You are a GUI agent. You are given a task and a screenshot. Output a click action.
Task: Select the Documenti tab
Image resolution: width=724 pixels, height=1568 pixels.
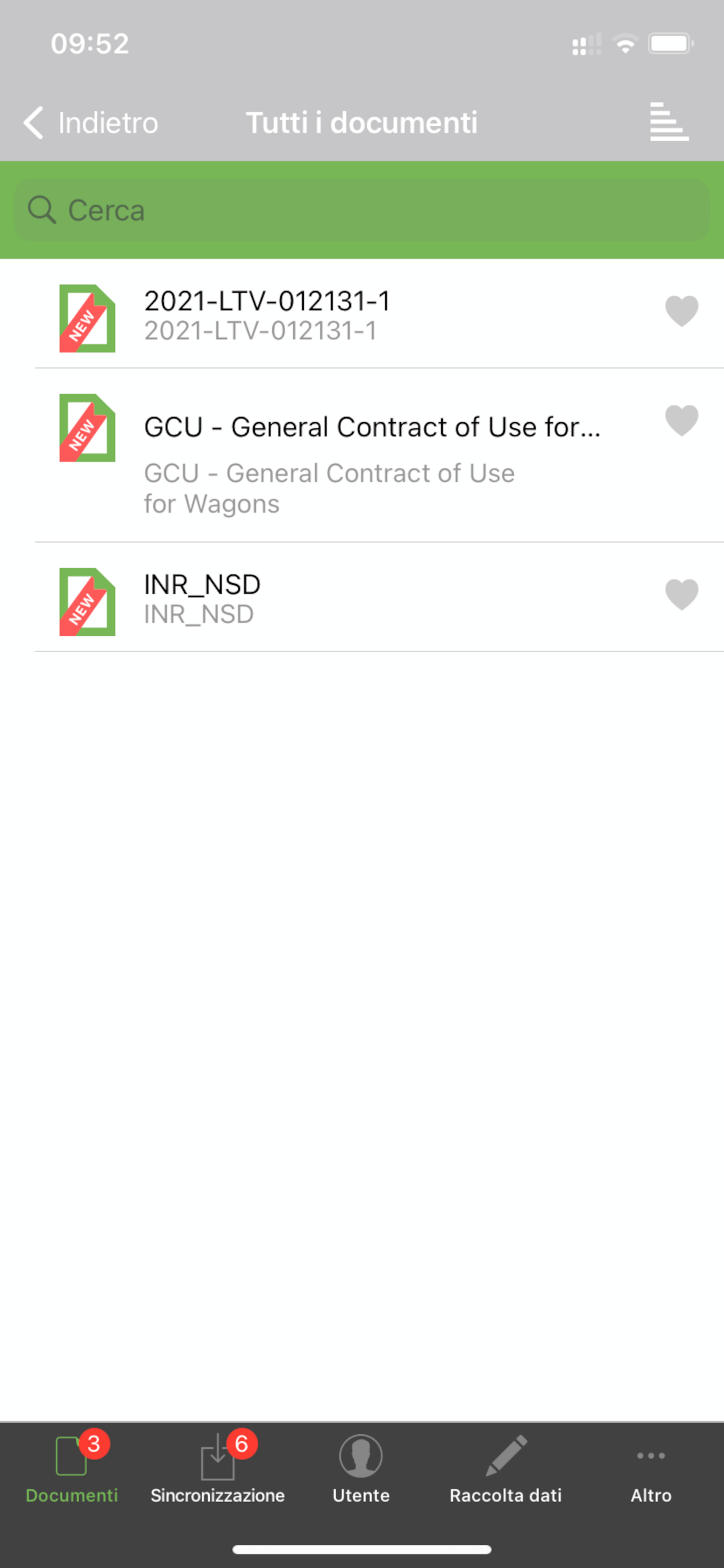coord(72,1468)
